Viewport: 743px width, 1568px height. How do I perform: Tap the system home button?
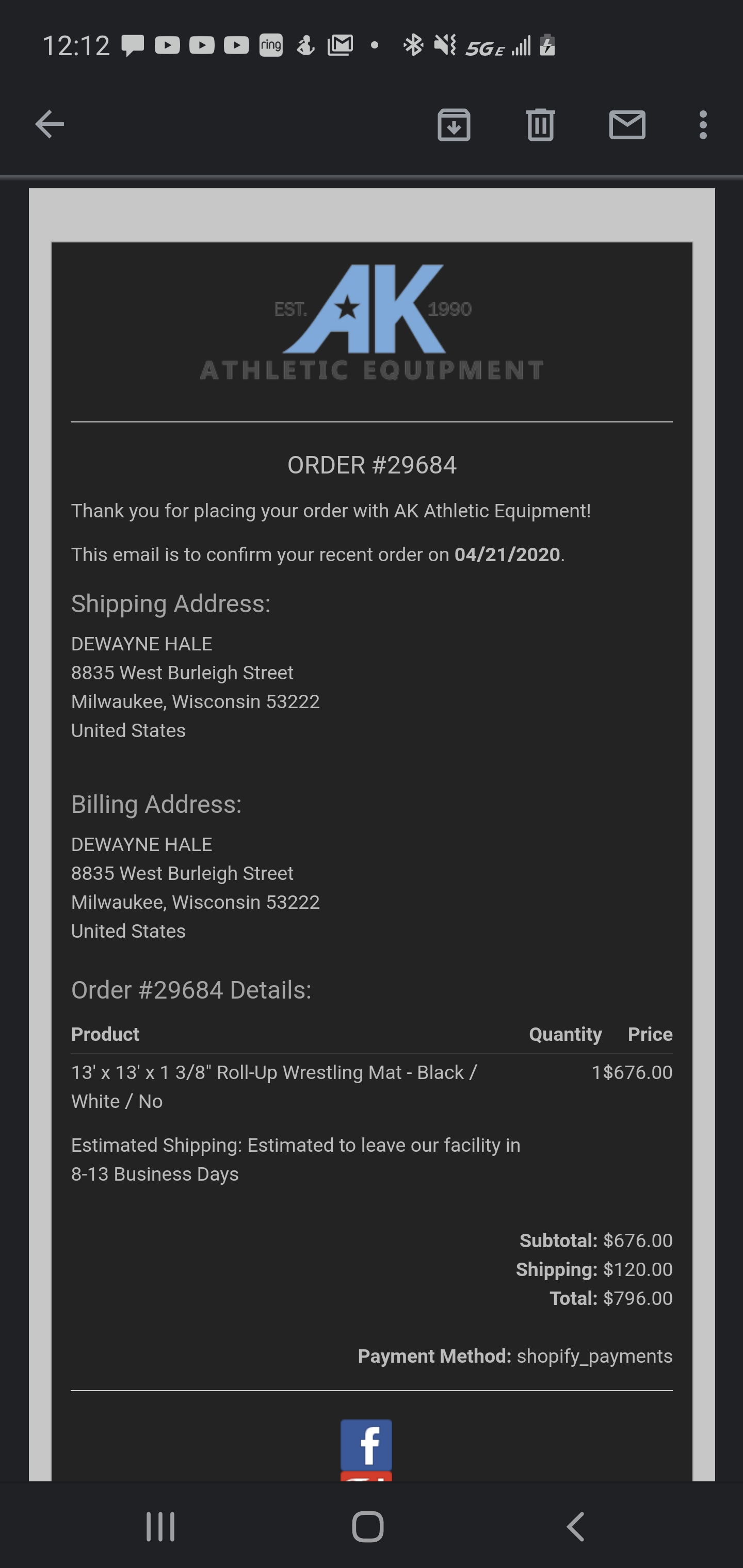(x=368, y=1527)
